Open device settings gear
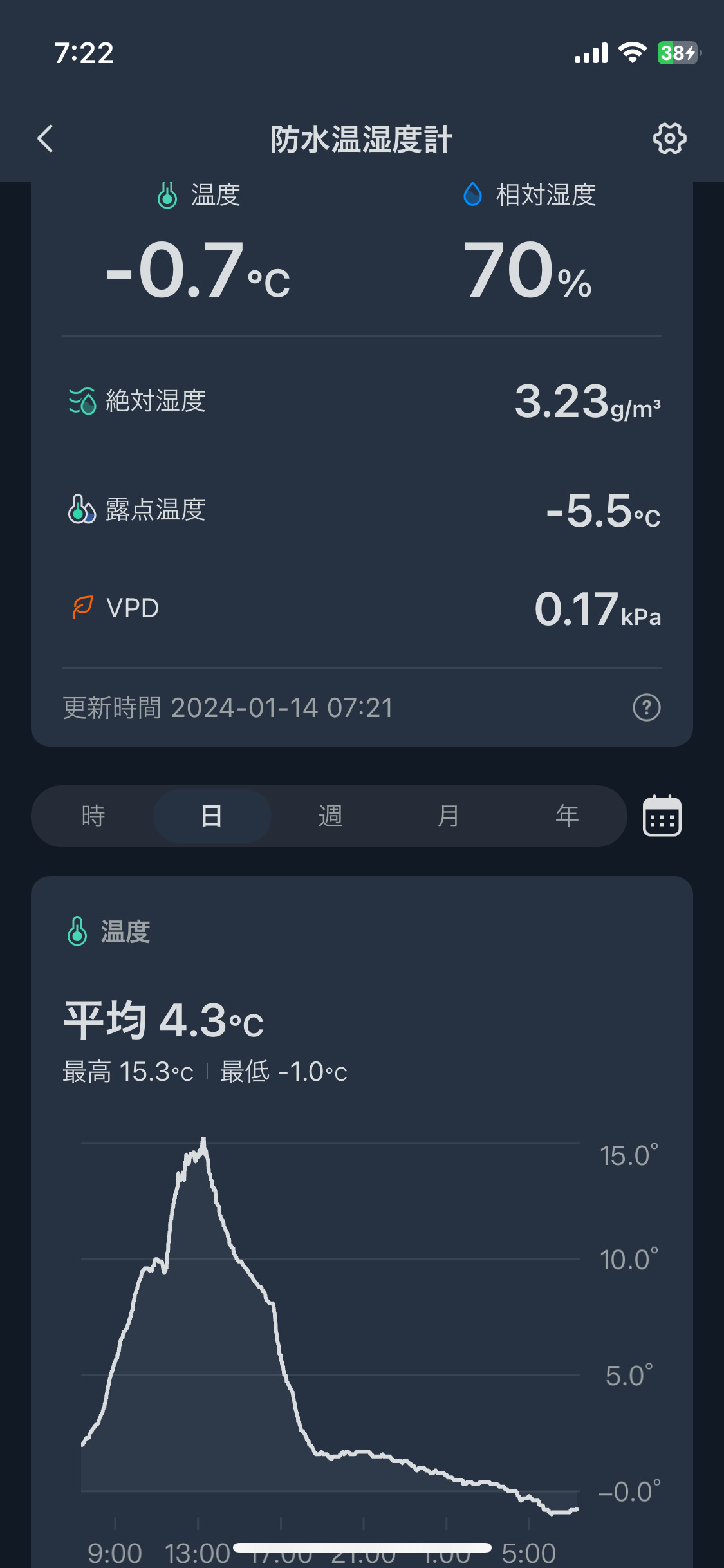Screen dimensions: 724x1568 point(669,138)
